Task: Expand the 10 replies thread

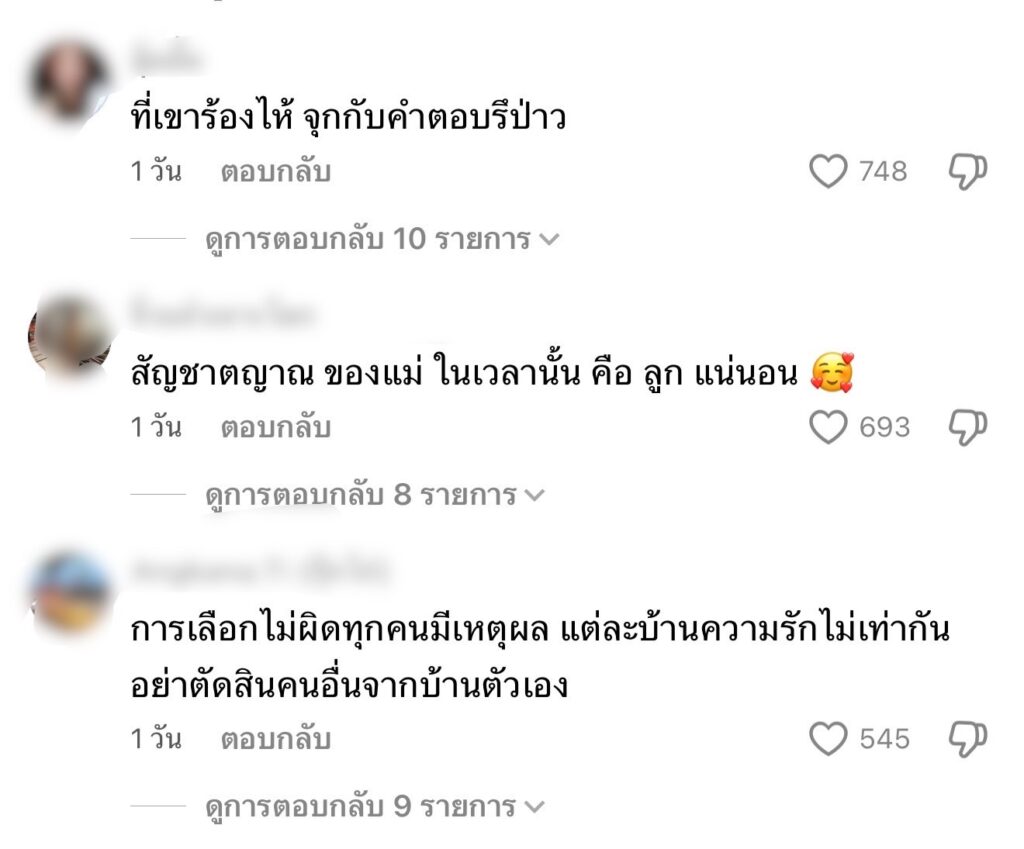Action: point(382,240)
